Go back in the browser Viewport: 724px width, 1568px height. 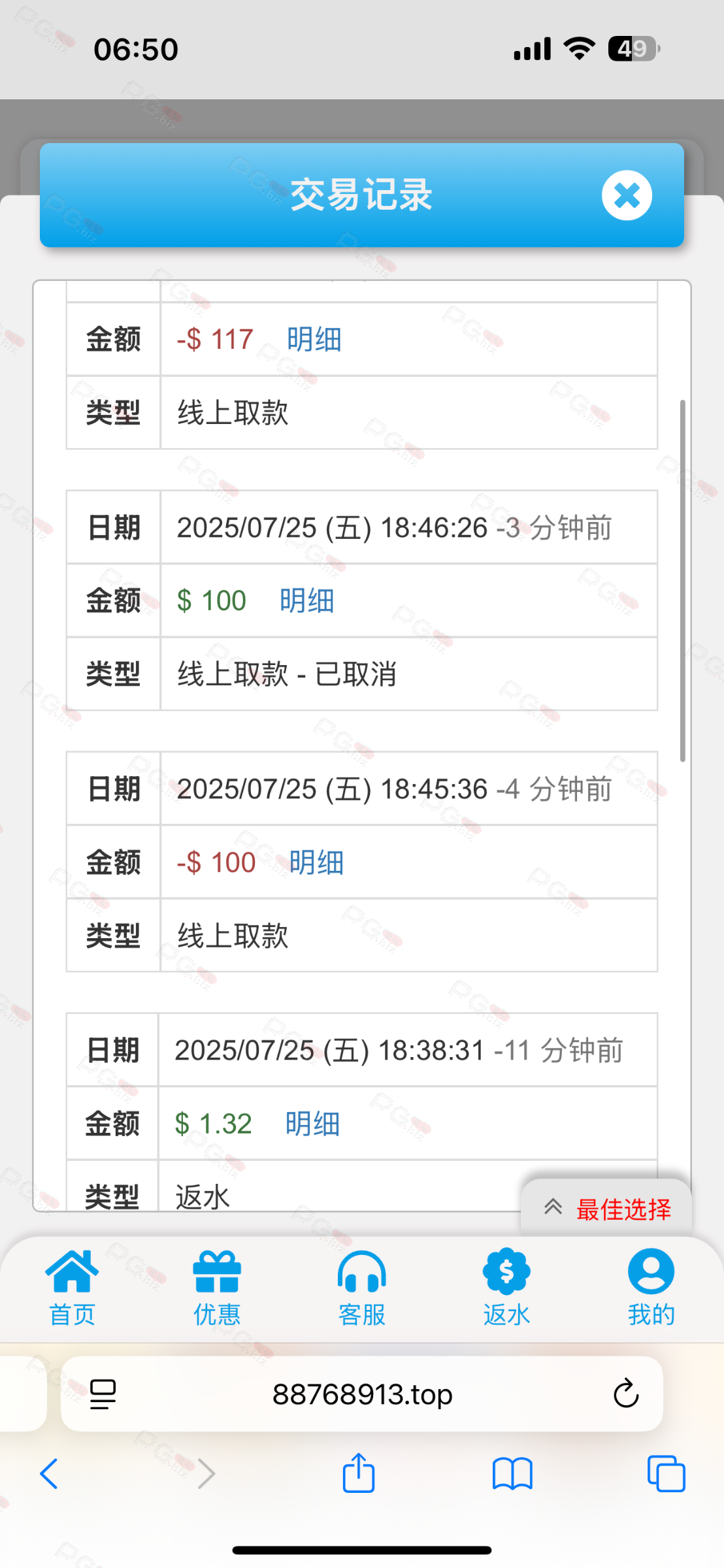pyautogui.click(x=49, y=1474)
